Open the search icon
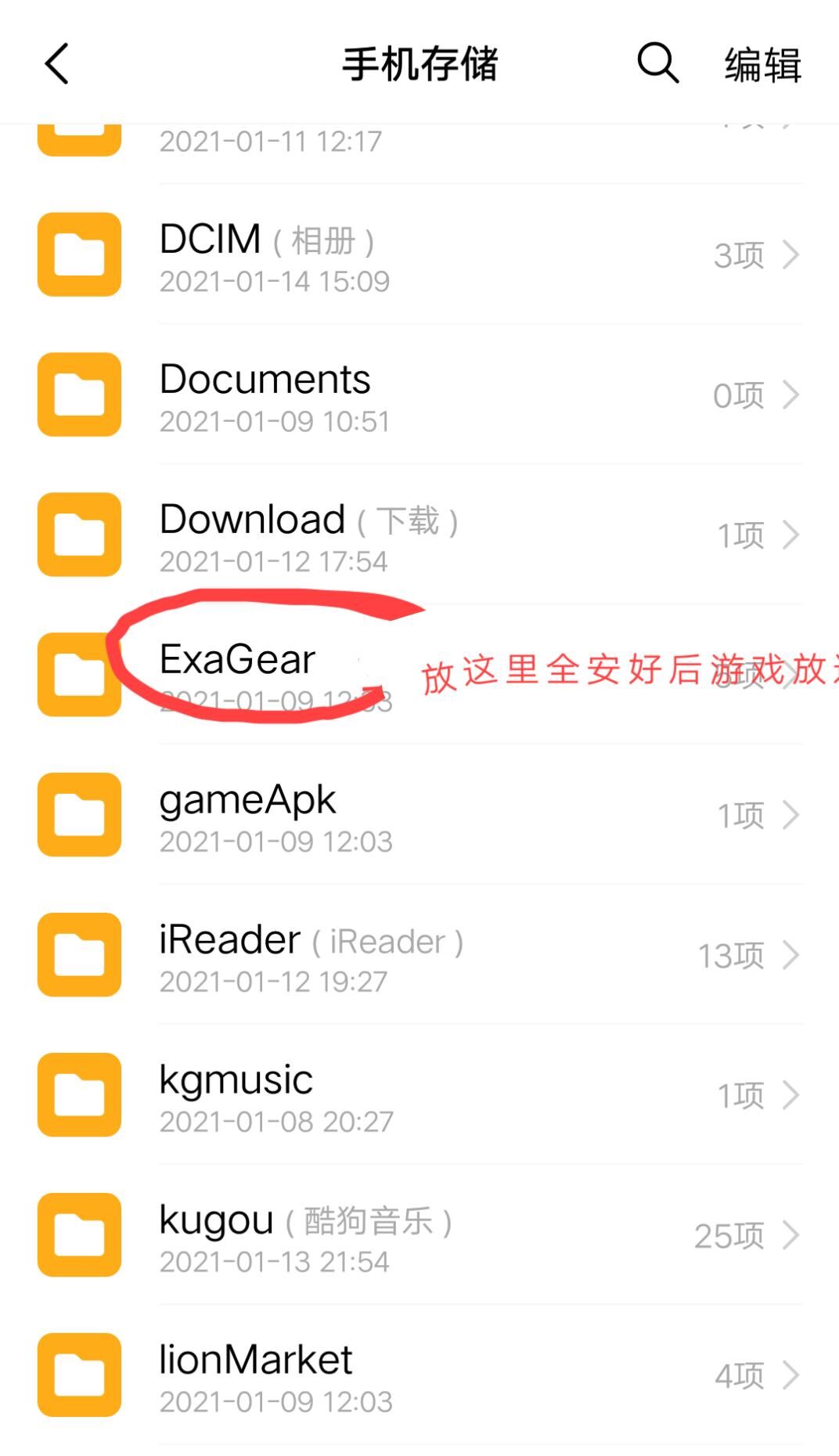This screenshot has height=1456, width=839. pyautogui.click(x=657, y=63)
